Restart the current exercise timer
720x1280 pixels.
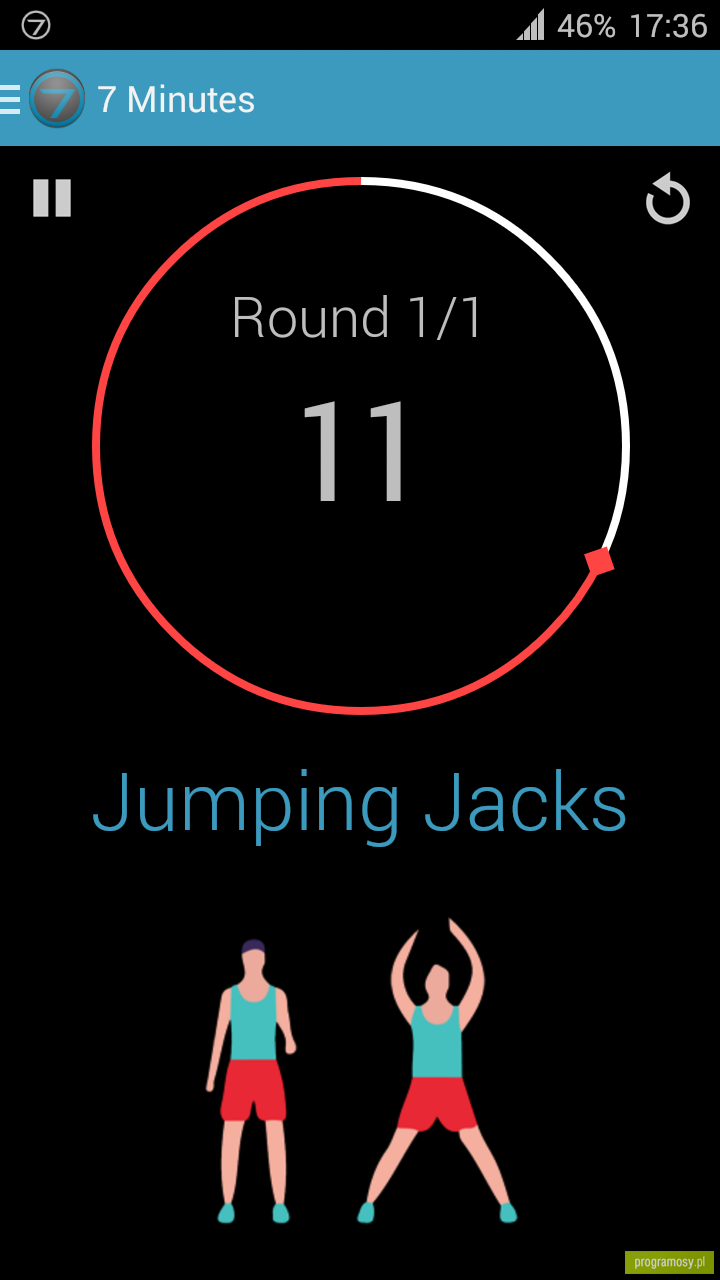click(667, 200)
